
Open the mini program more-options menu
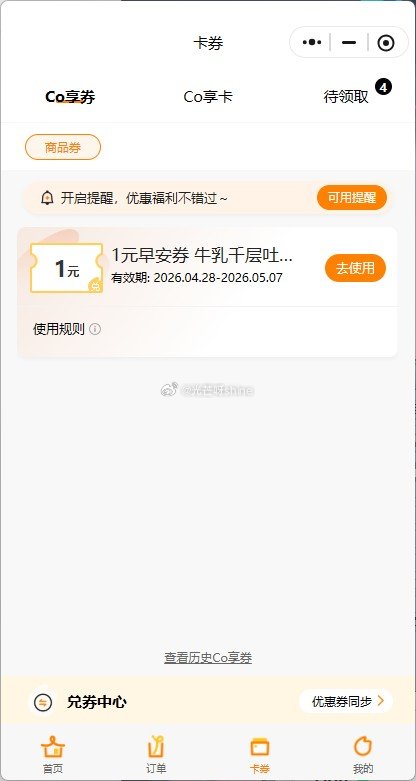(x=312, y=43)
